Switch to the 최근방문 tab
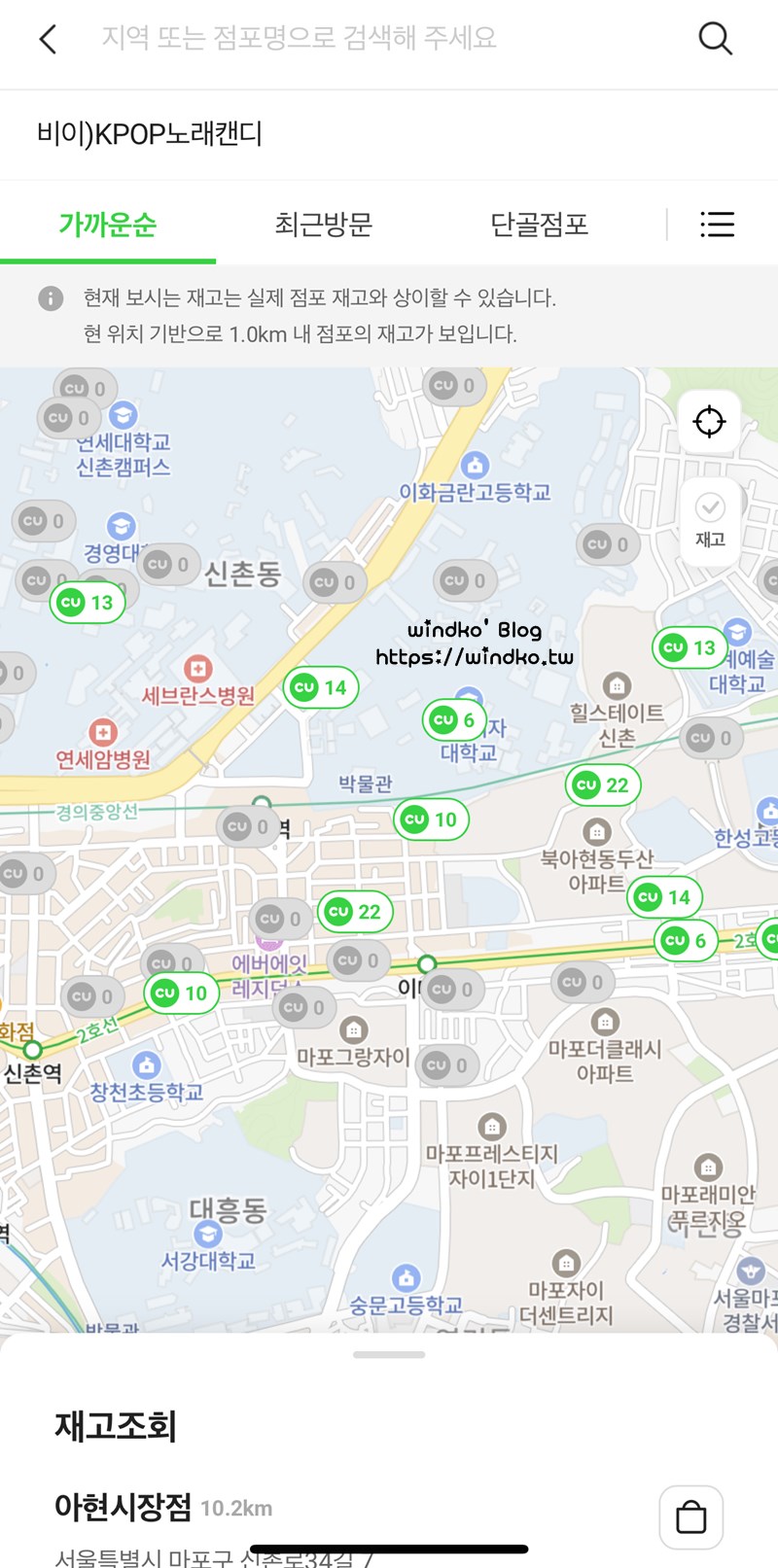The width and height of the screenshot is (778, 1568). pyautogui.click(x=323, y=225)
